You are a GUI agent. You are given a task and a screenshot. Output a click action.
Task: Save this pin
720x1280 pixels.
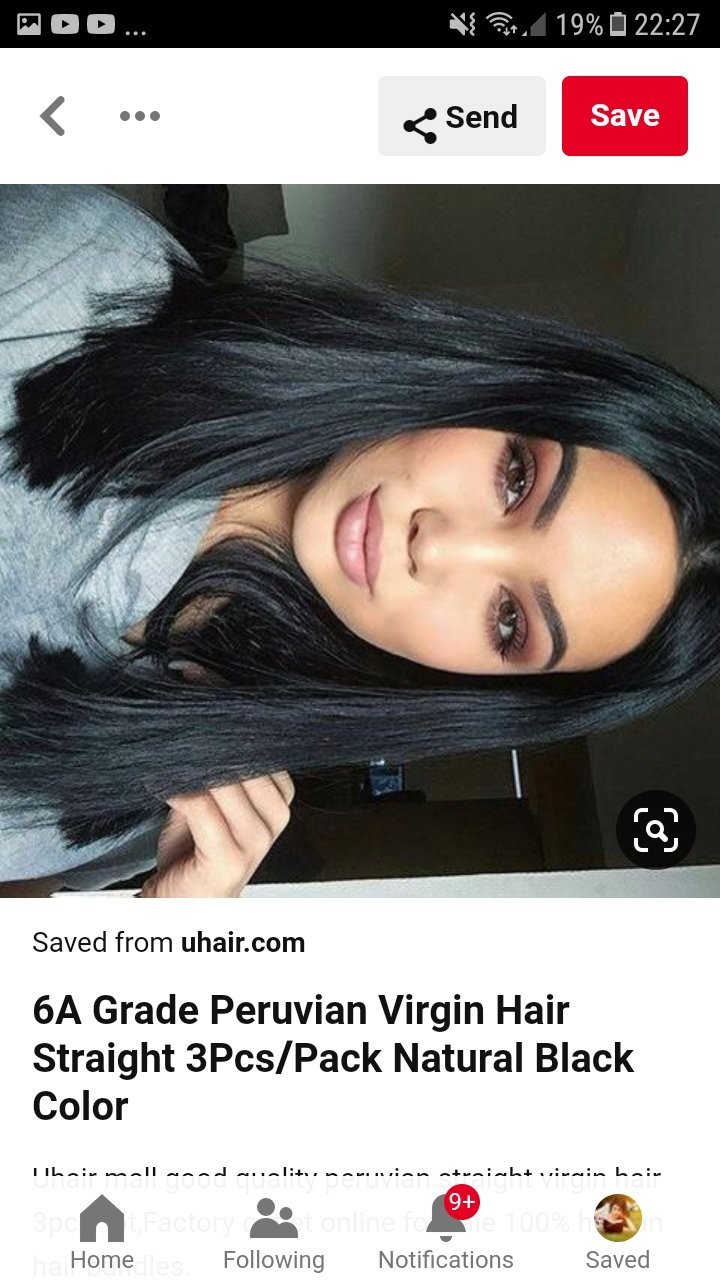tap(624, 116)
